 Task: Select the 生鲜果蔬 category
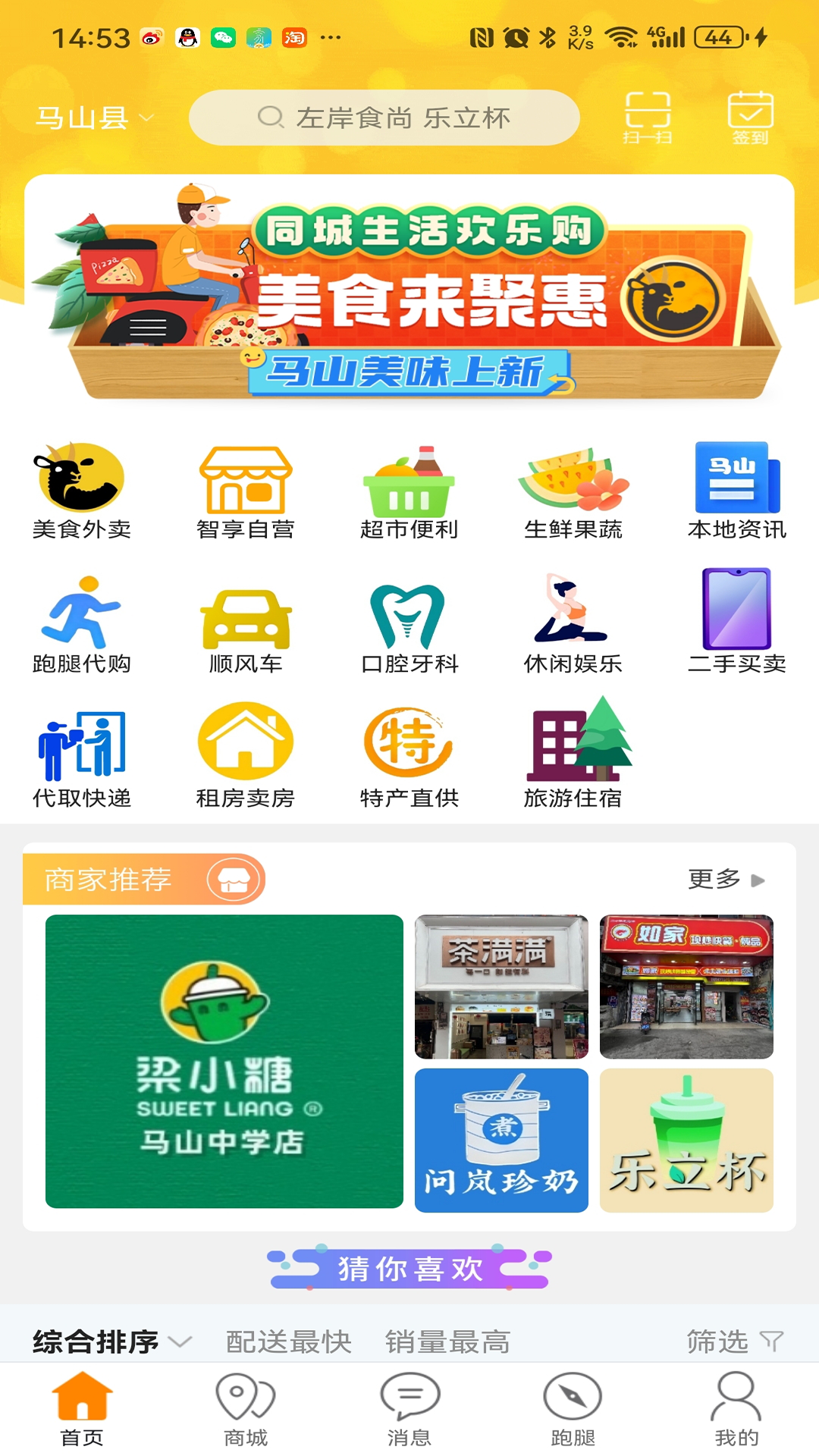[573, 491]
